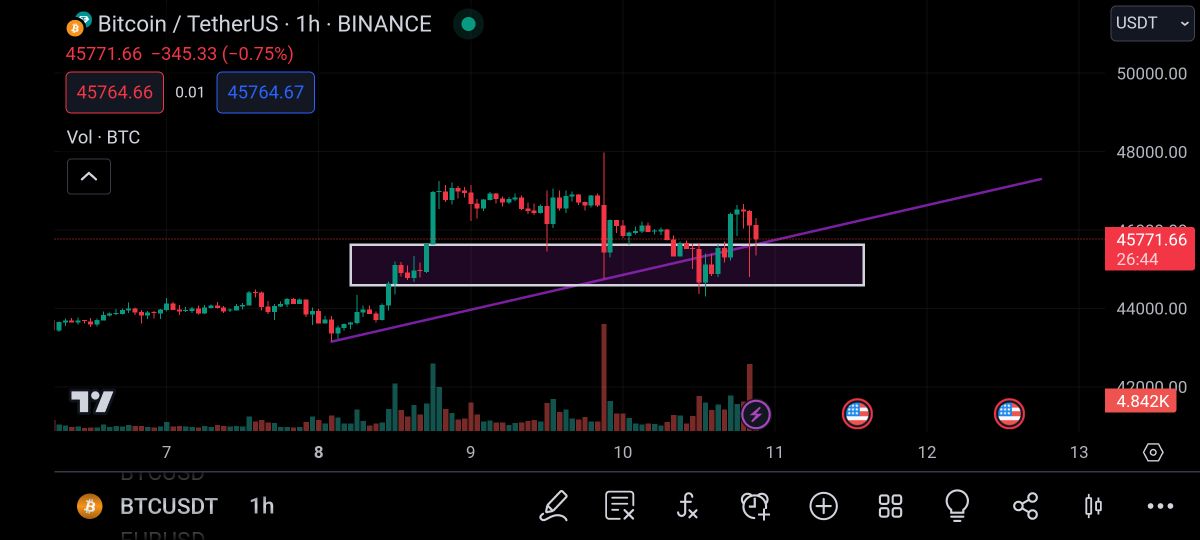Image resolution: width=1200 pixels, height=540 pixels.
Task: Open the drawing tools pencil
Action: coord(554,506)
